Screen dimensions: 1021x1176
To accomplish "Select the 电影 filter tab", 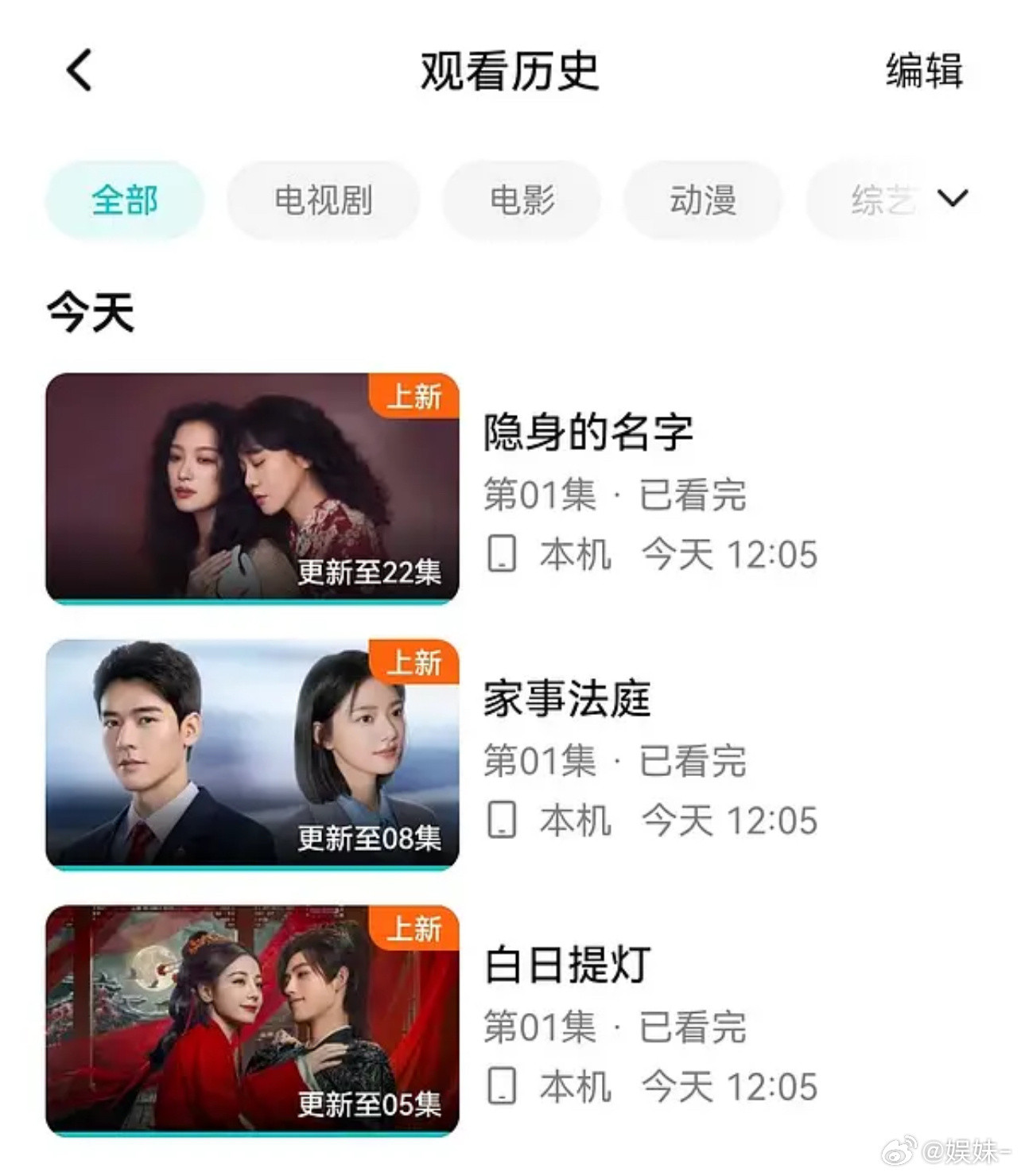I will click(x=522, y=200).
